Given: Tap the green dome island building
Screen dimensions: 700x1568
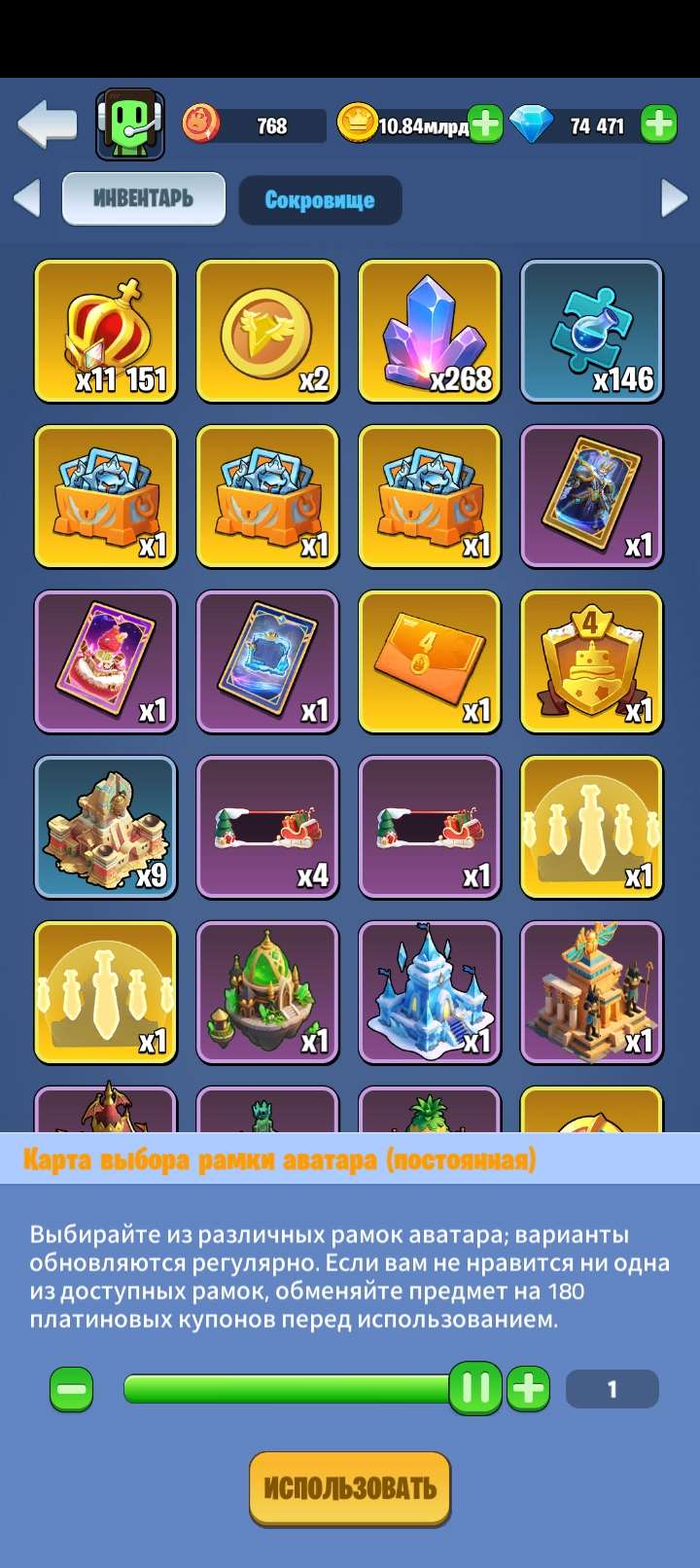Looking at the screenshot, I should (x=267, y=992).
